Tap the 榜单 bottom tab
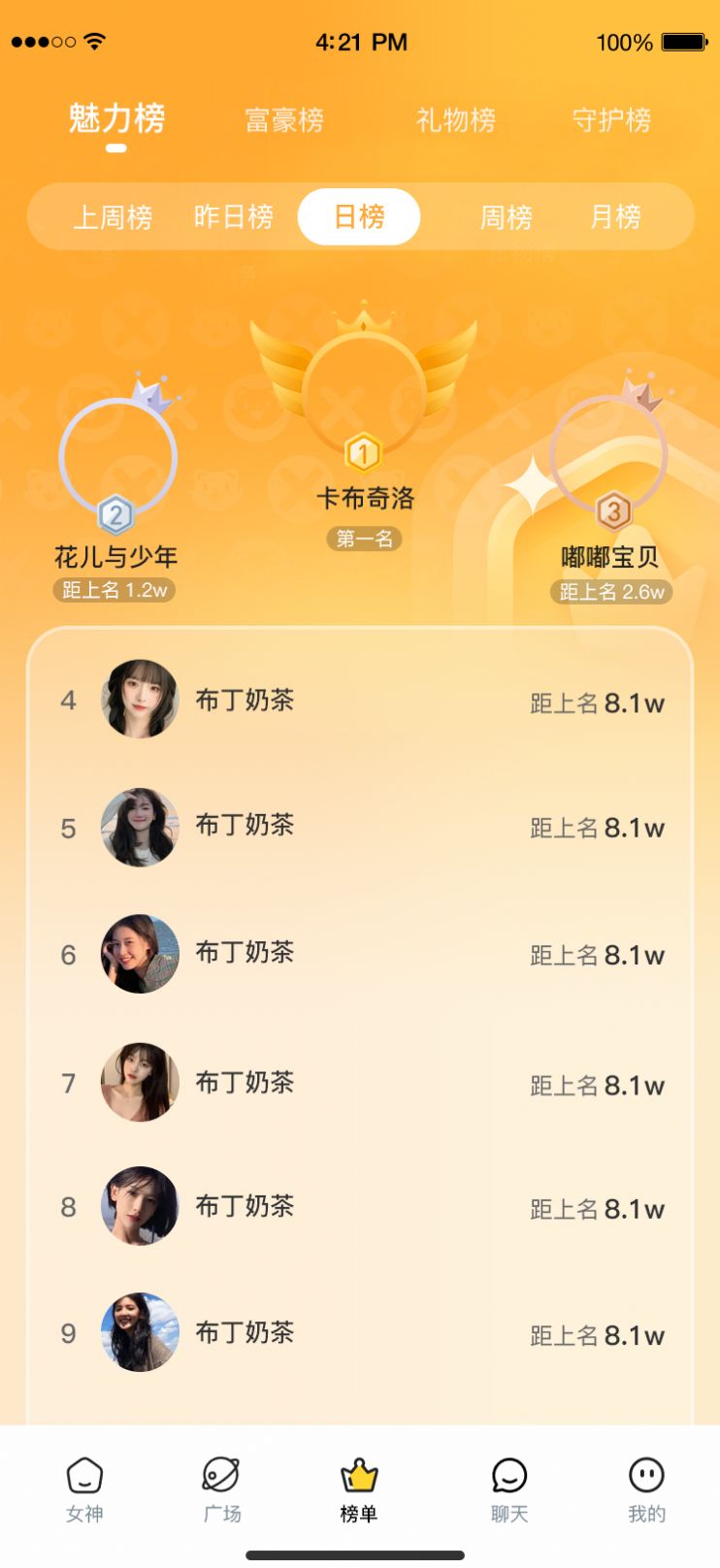 point(359,1488)
